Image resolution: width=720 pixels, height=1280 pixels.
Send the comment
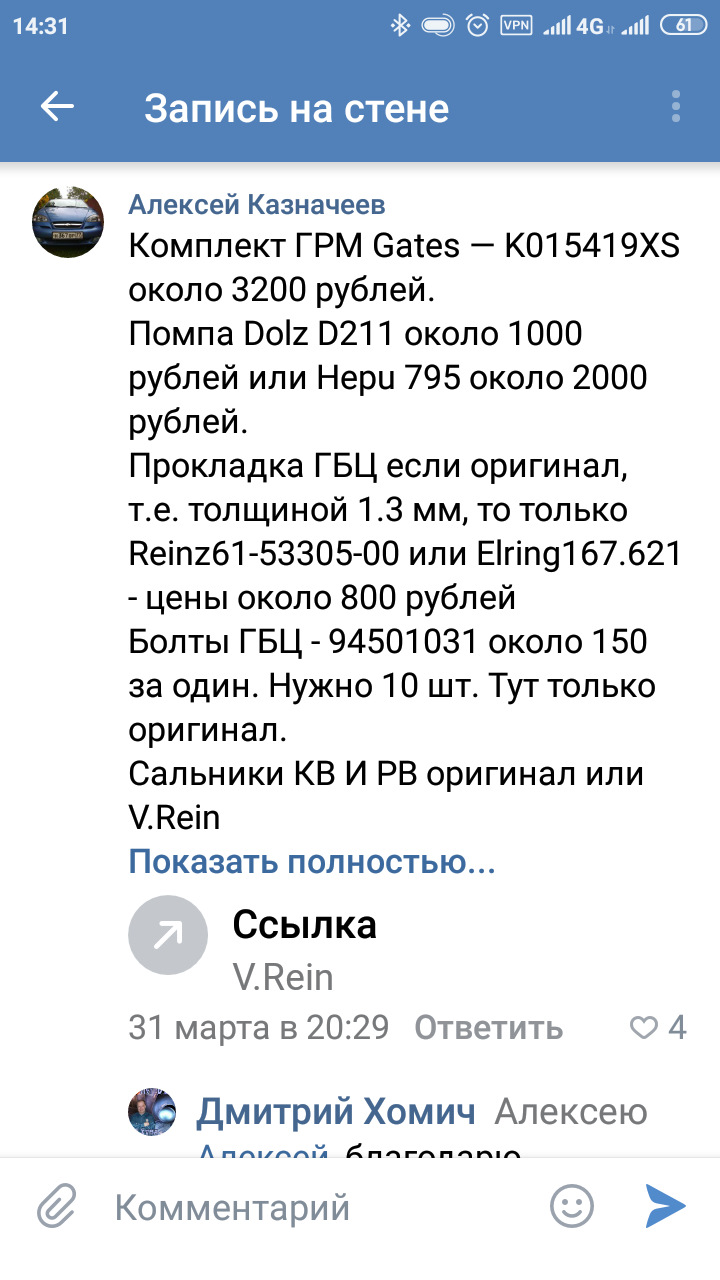tap(665, 1207)
